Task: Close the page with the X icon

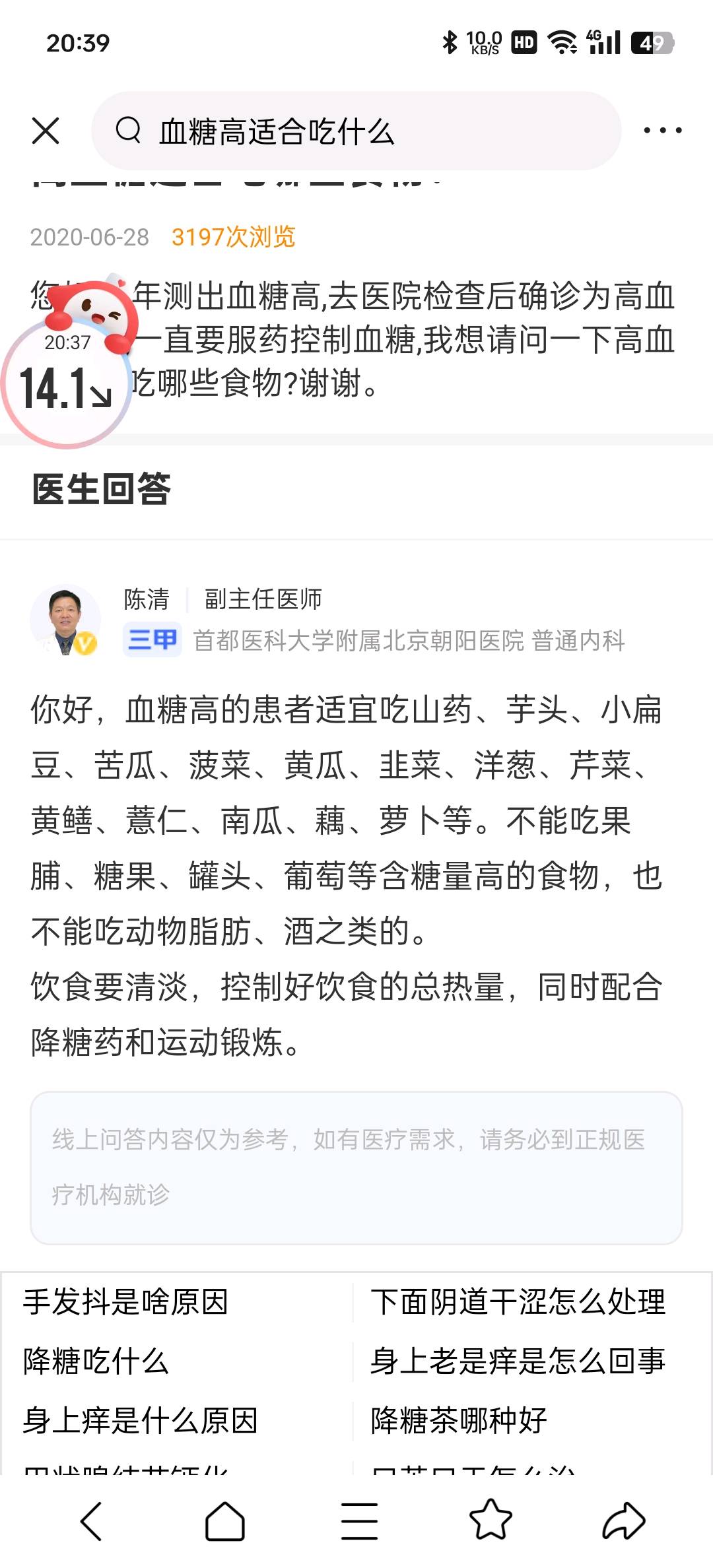Action: pos(46,131)
